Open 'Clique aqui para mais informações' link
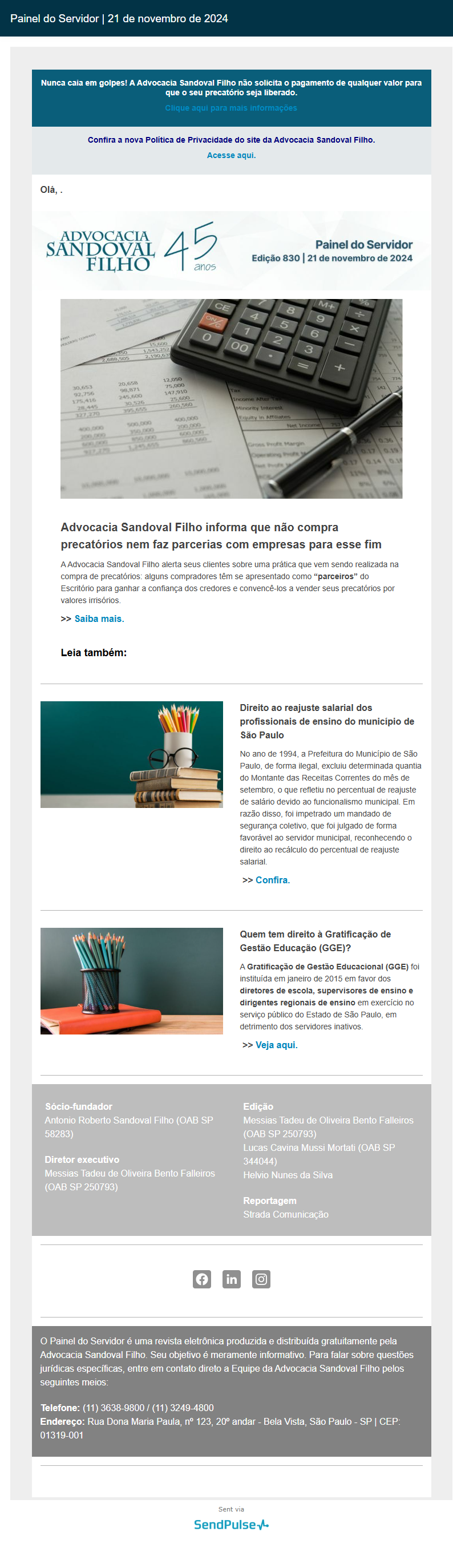This screenshot has width=453, height=1568. [230, 108]
